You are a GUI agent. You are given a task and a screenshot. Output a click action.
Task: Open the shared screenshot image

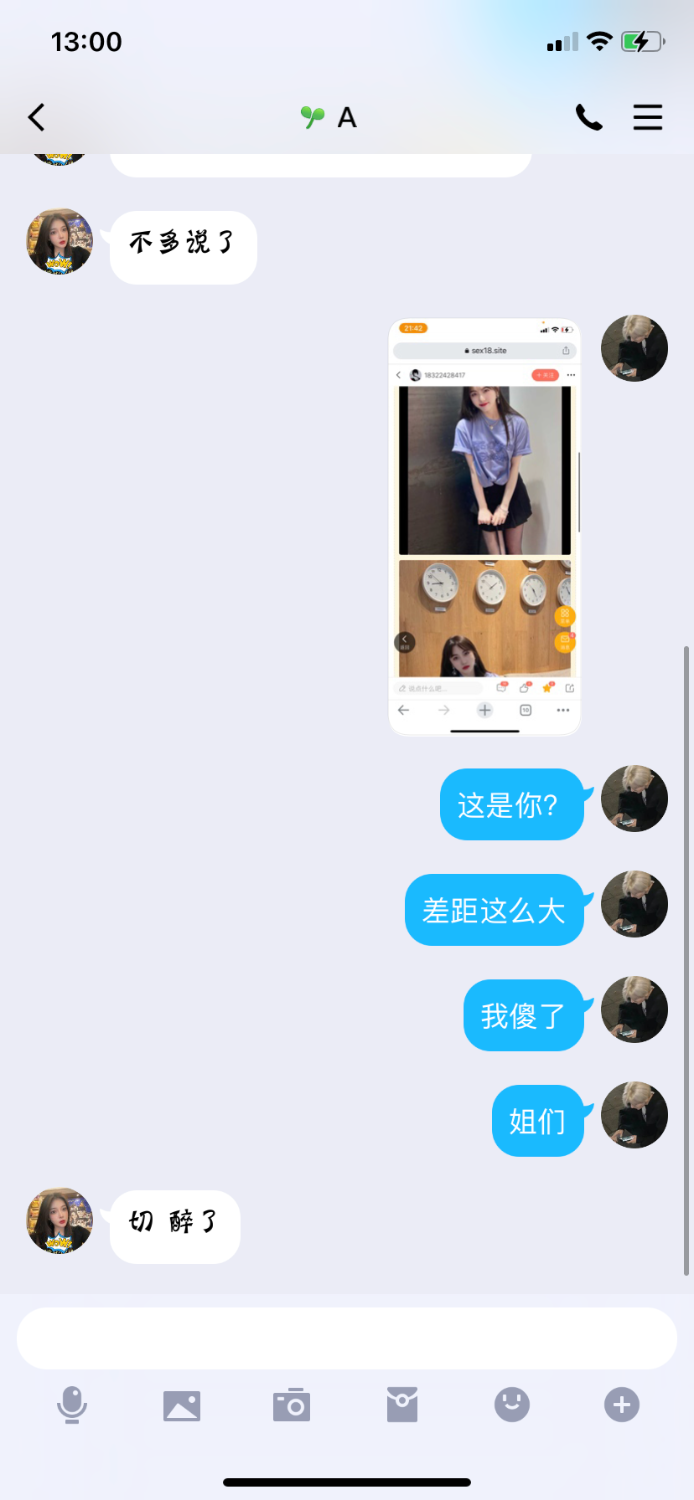point(485,527)
